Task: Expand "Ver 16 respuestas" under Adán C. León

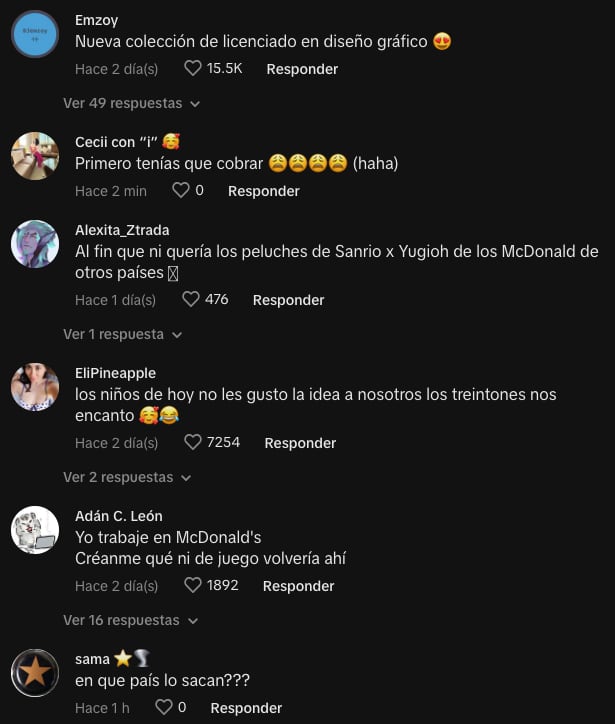Action: (131, 620)
